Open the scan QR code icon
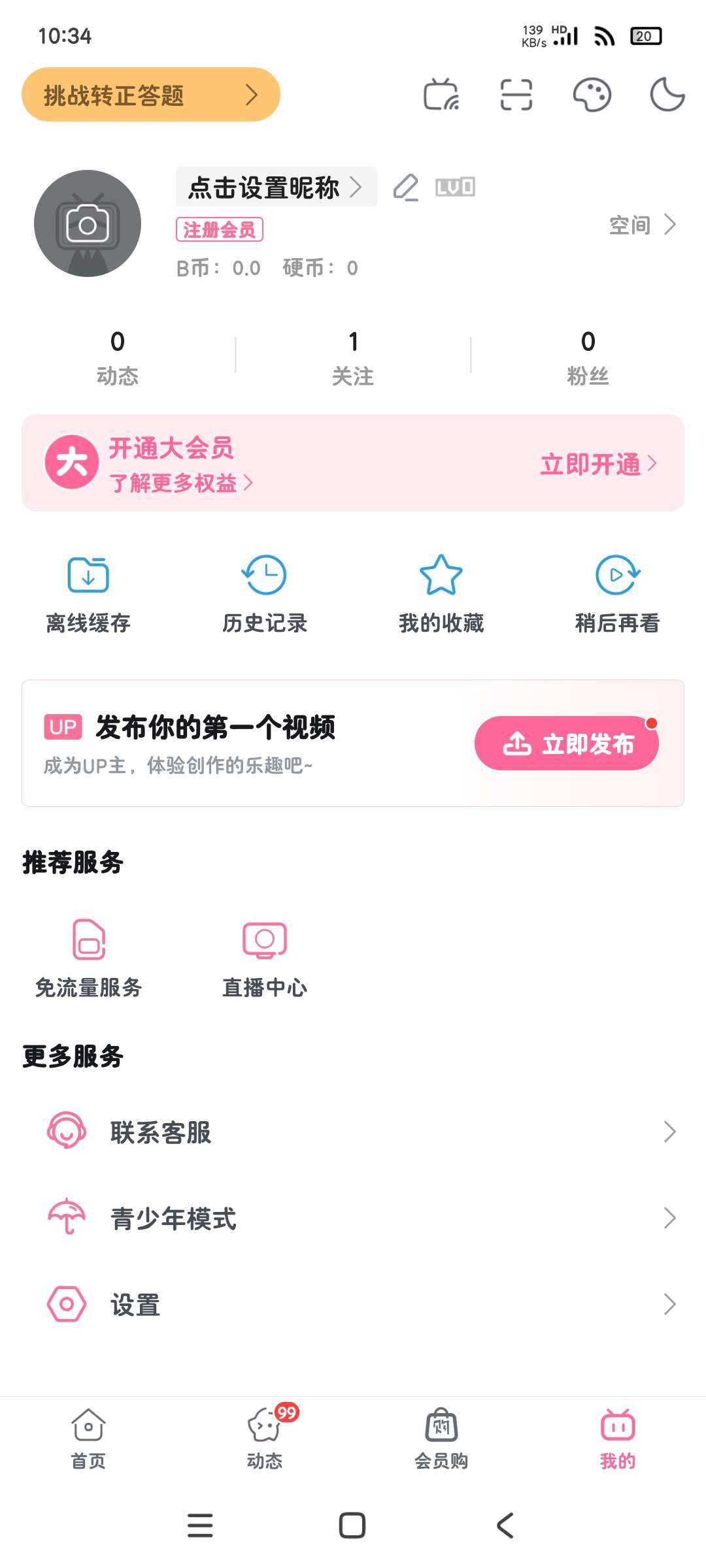The image size is (706, 1568). point(516,95)
